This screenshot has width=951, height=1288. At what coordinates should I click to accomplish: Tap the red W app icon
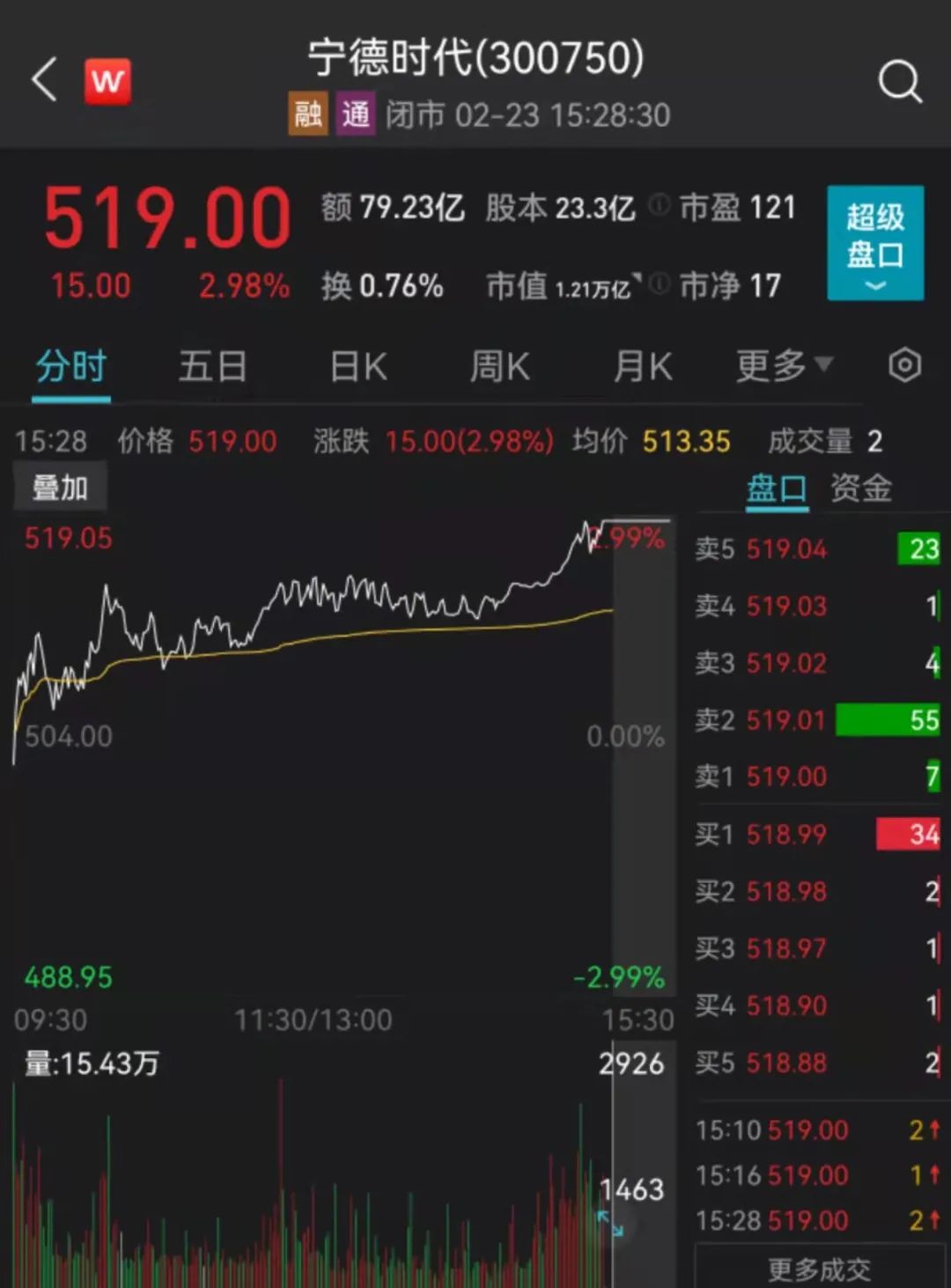point(107,82)
